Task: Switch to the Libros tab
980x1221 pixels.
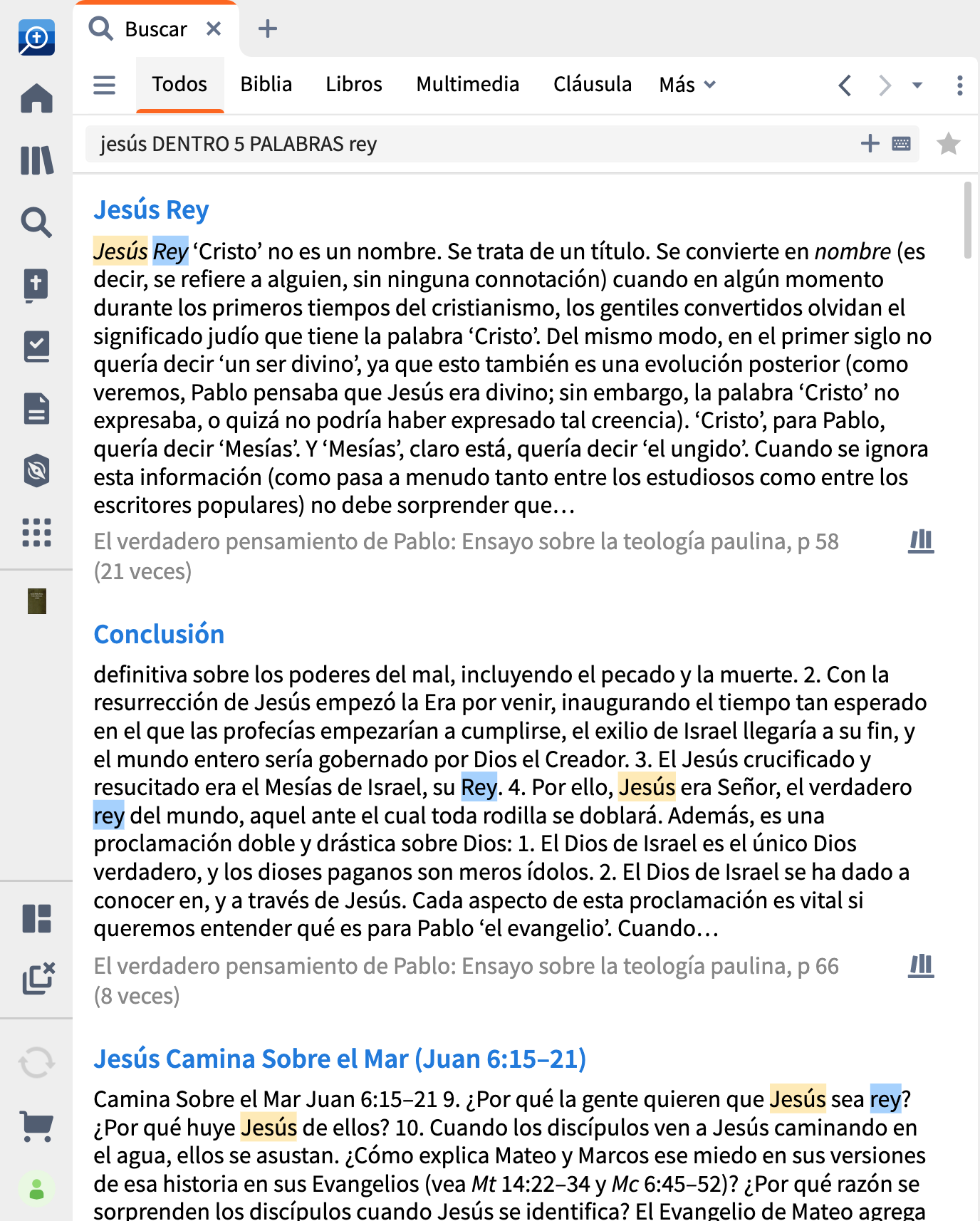Action: (353, 85)
